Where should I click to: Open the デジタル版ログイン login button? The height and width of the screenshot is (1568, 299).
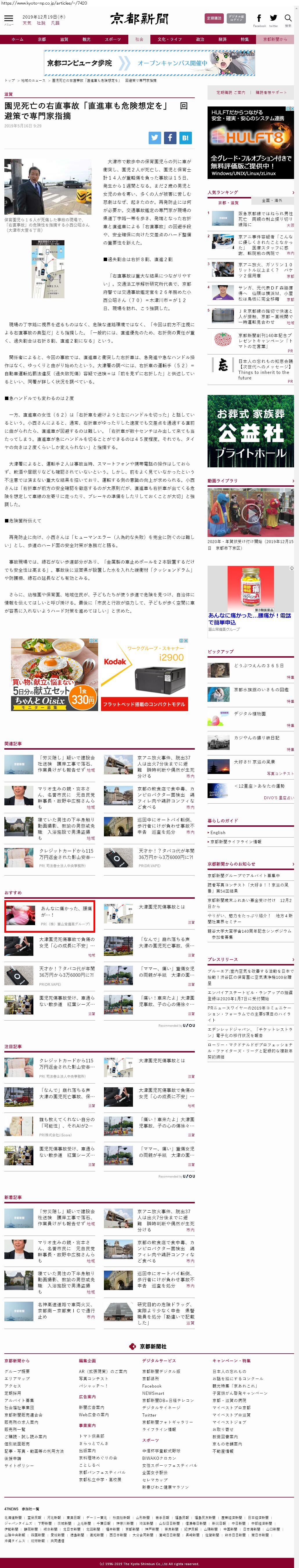tap(236, 19)
